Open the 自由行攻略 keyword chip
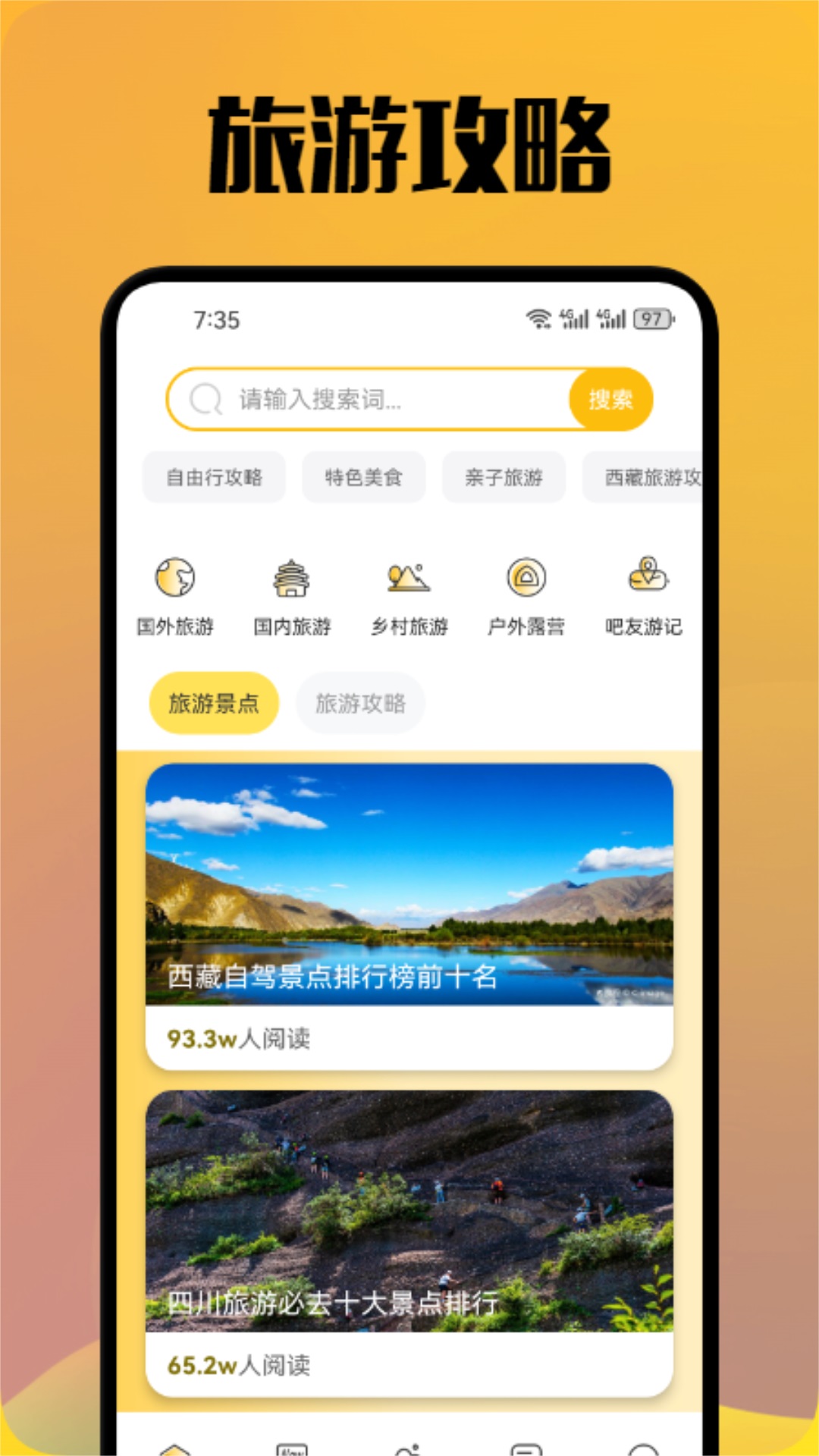The height and width of the screenshot is (1456, 819). point(213,477)
